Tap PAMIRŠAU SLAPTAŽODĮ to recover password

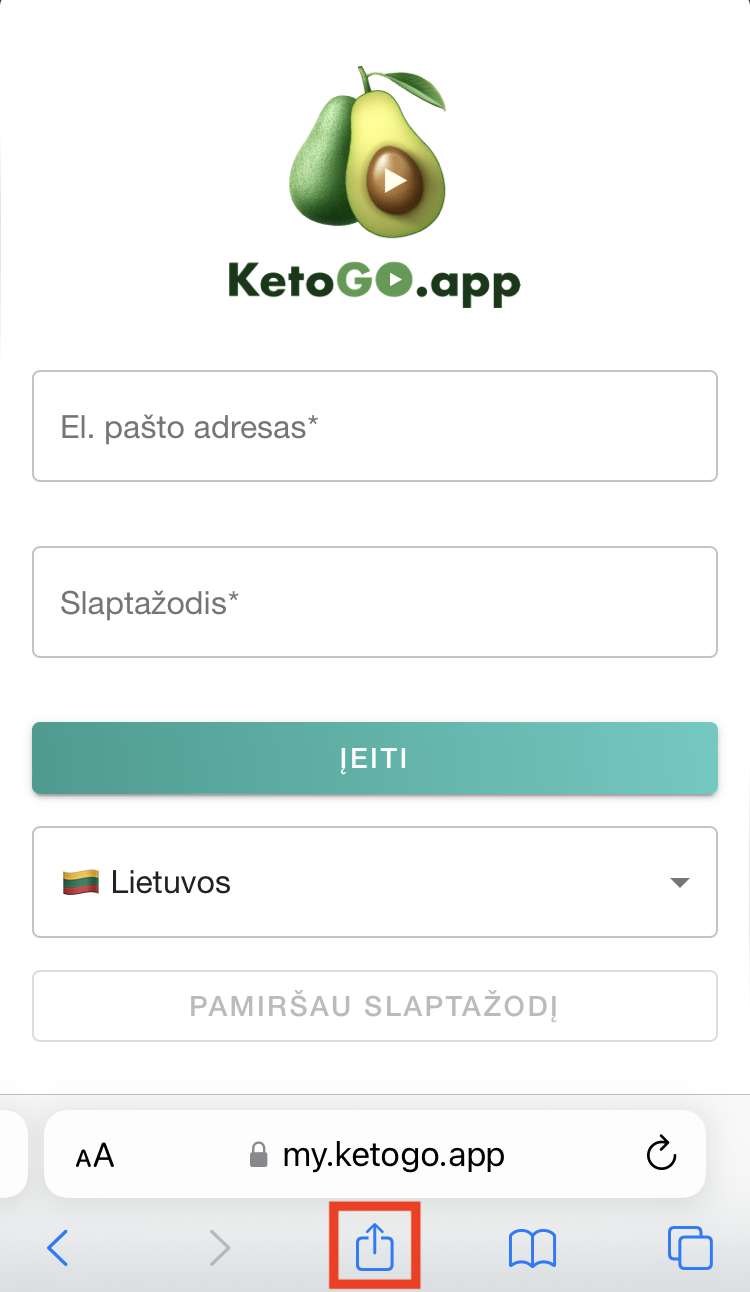pos(374,1006)
